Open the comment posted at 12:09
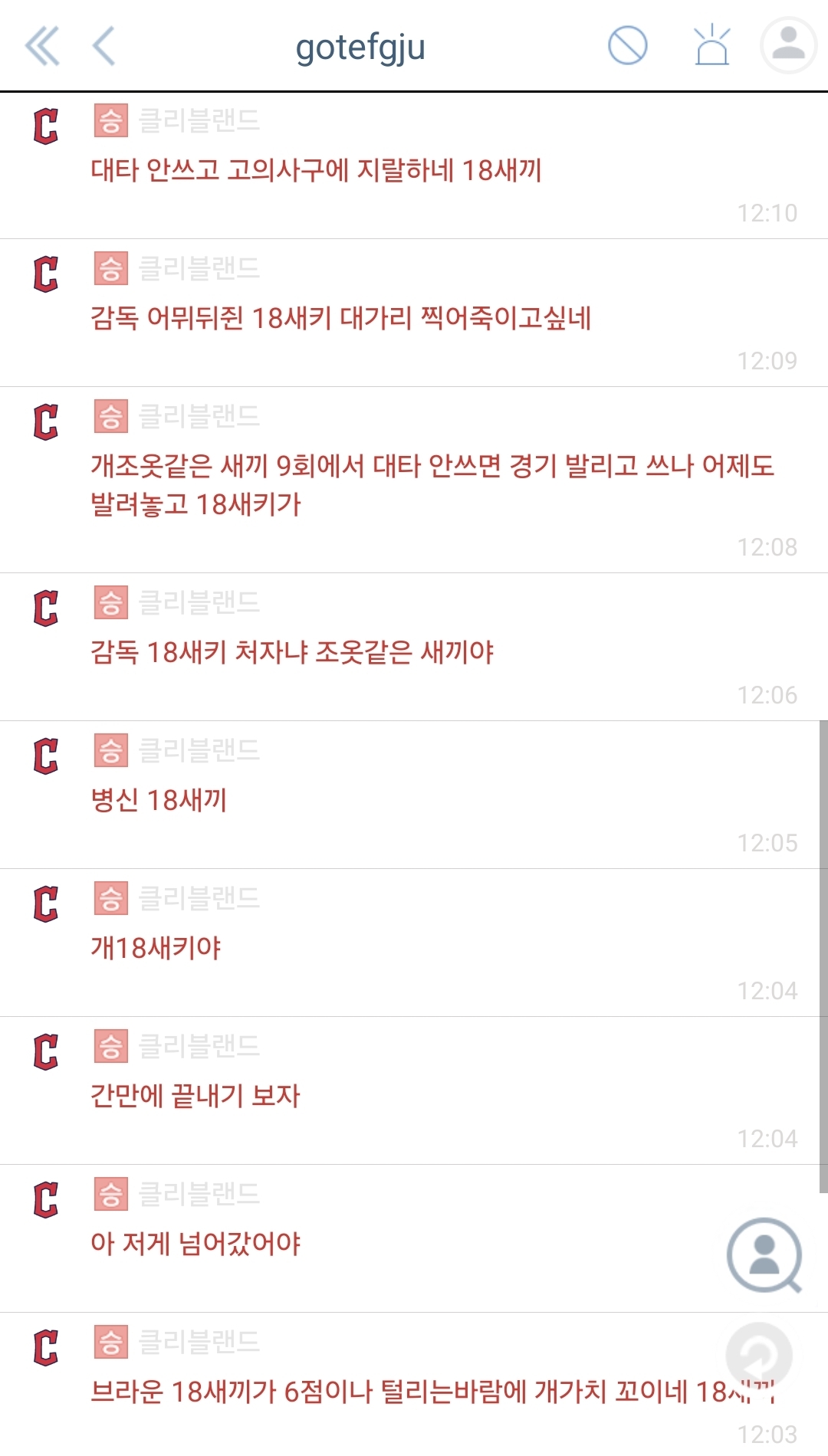 click(x=340, y=318)
